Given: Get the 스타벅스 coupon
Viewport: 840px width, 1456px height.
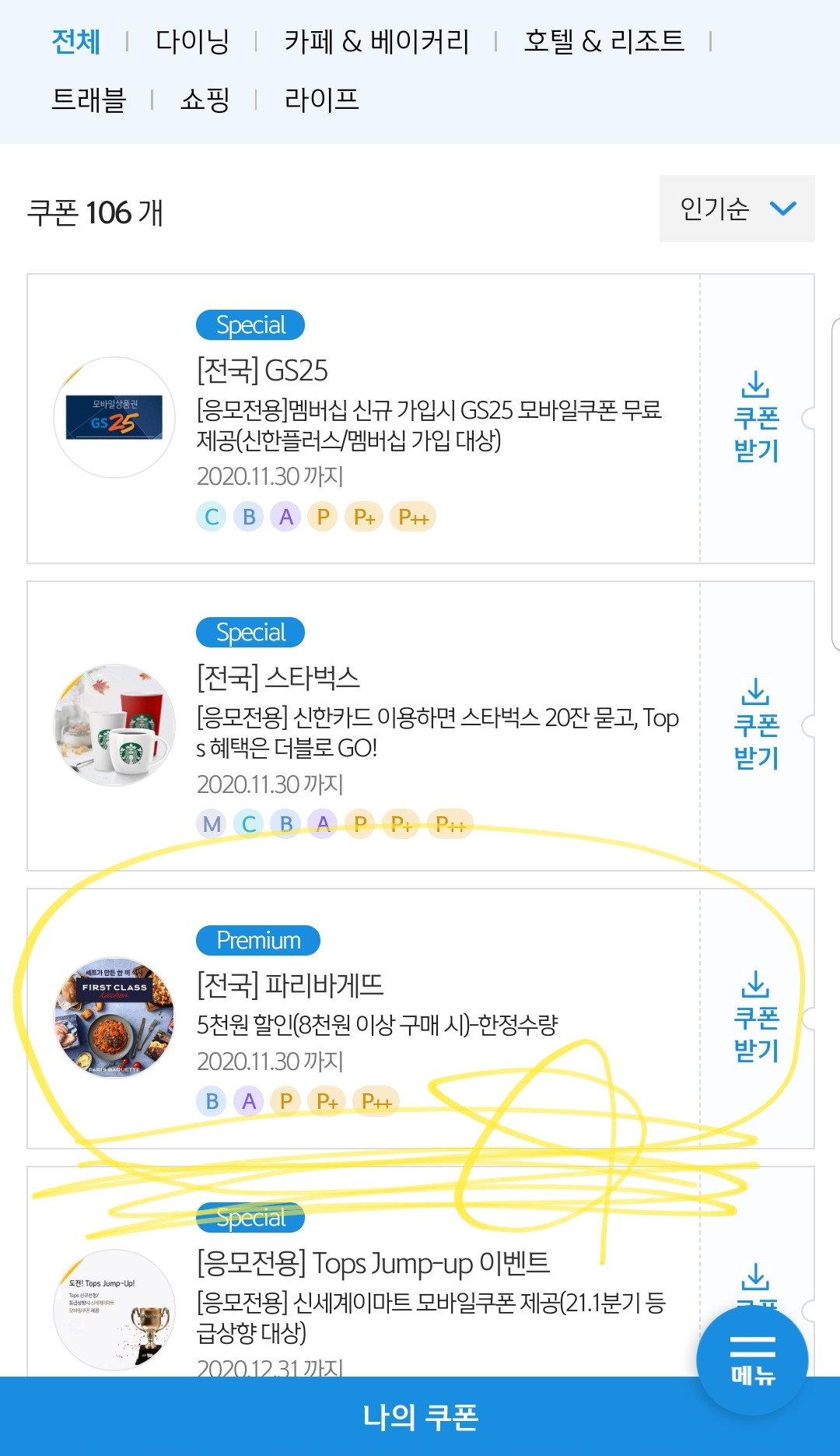Looking at the screenshot, I should point(756,724).
